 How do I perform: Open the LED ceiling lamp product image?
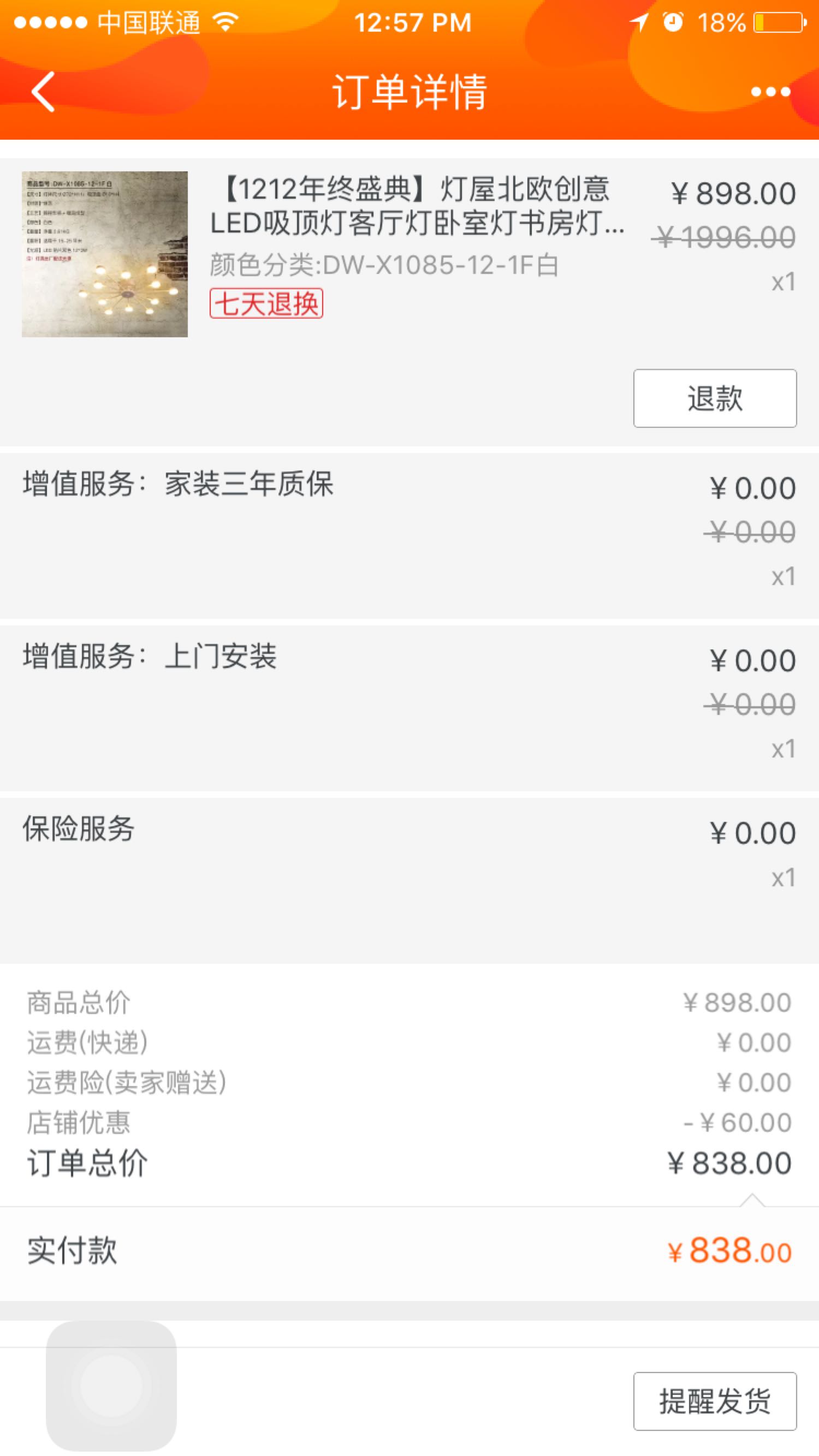coord(105,254)
